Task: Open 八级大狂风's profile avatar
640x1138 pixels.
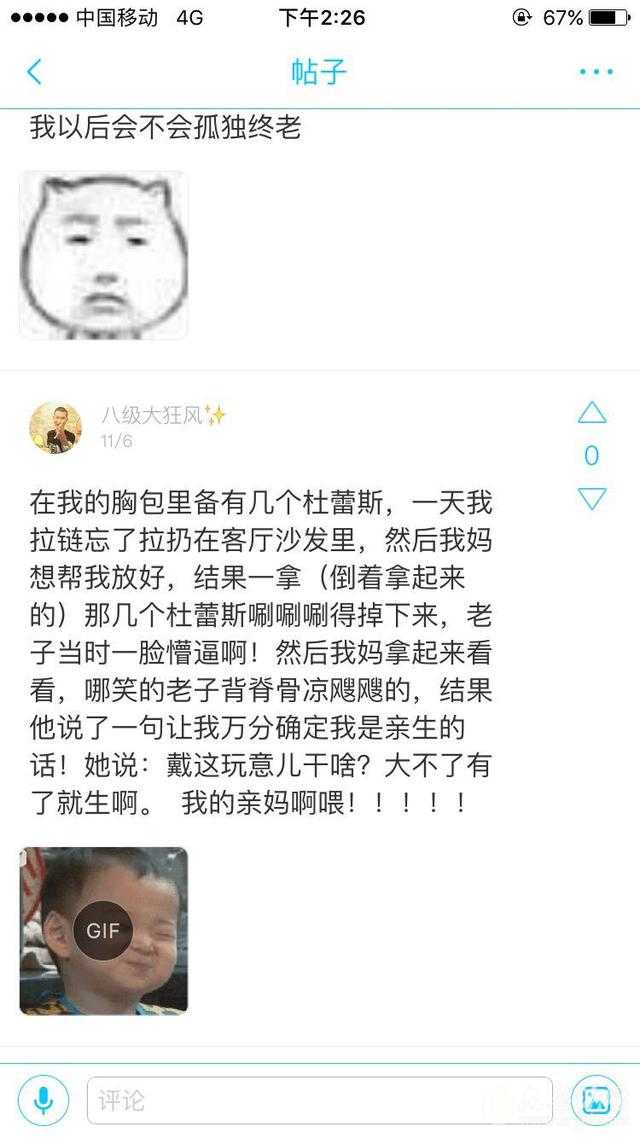Action: tap(55, 427)
